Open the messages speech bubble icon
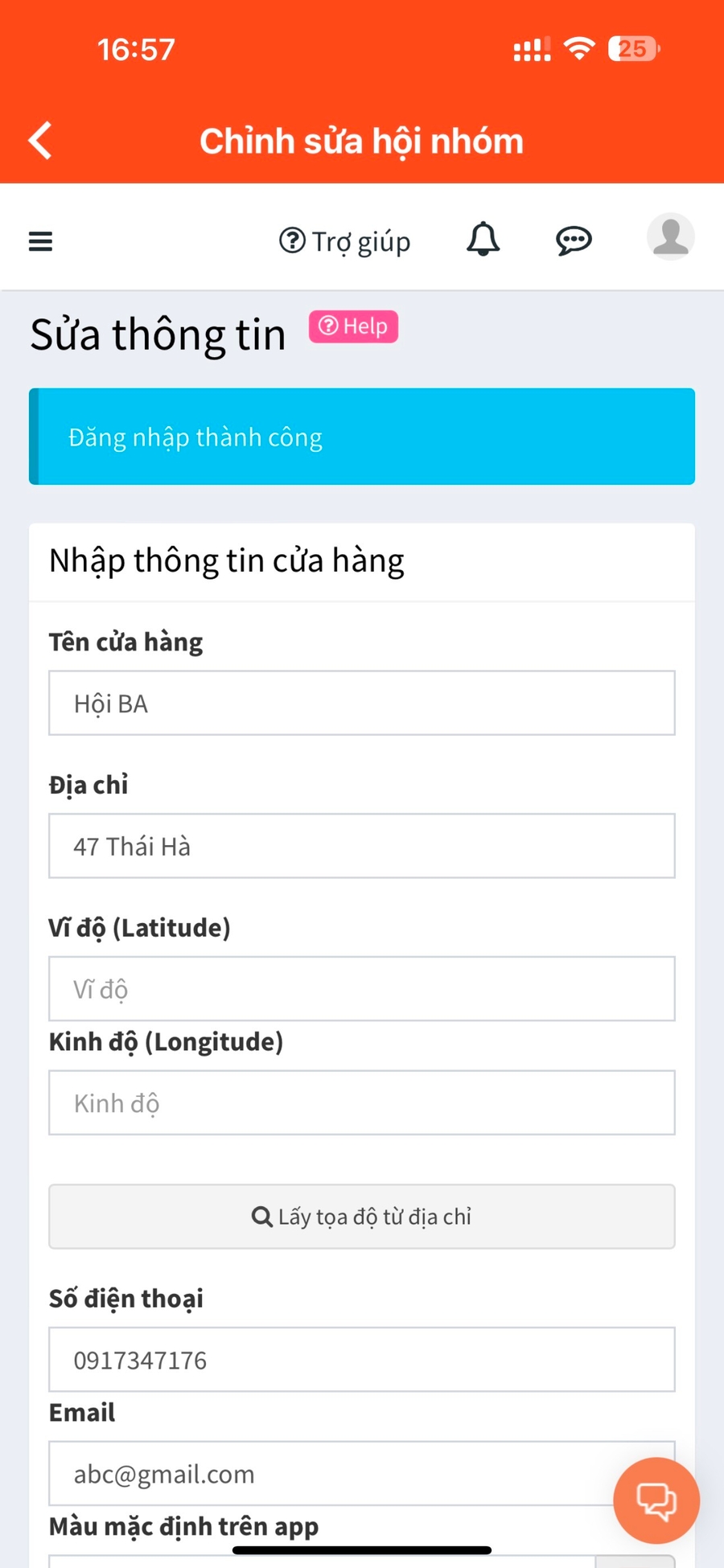The image size is (724, 1568). (574, 240)
